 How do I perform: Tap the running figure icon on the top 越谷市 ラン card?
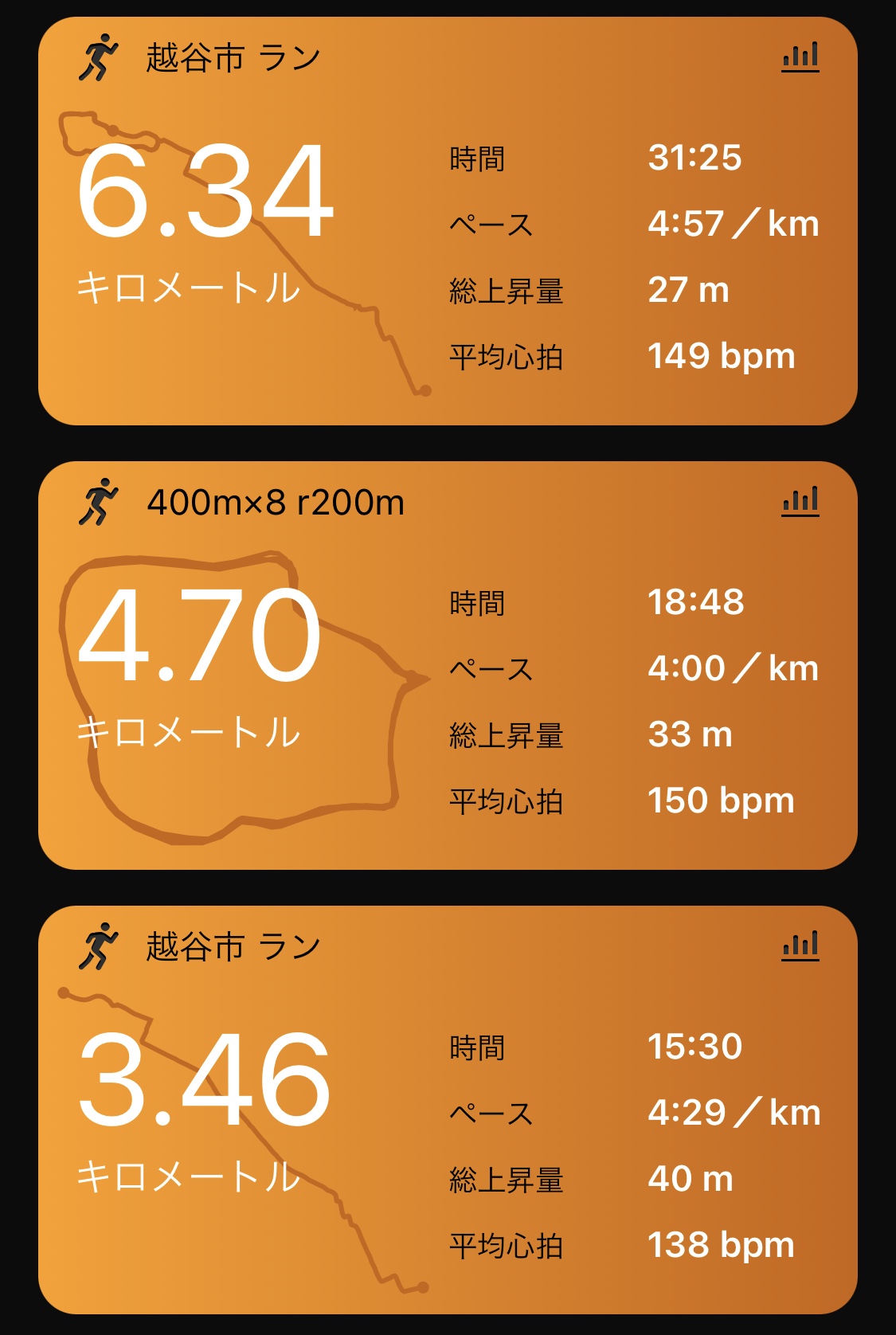pos(100,56)
